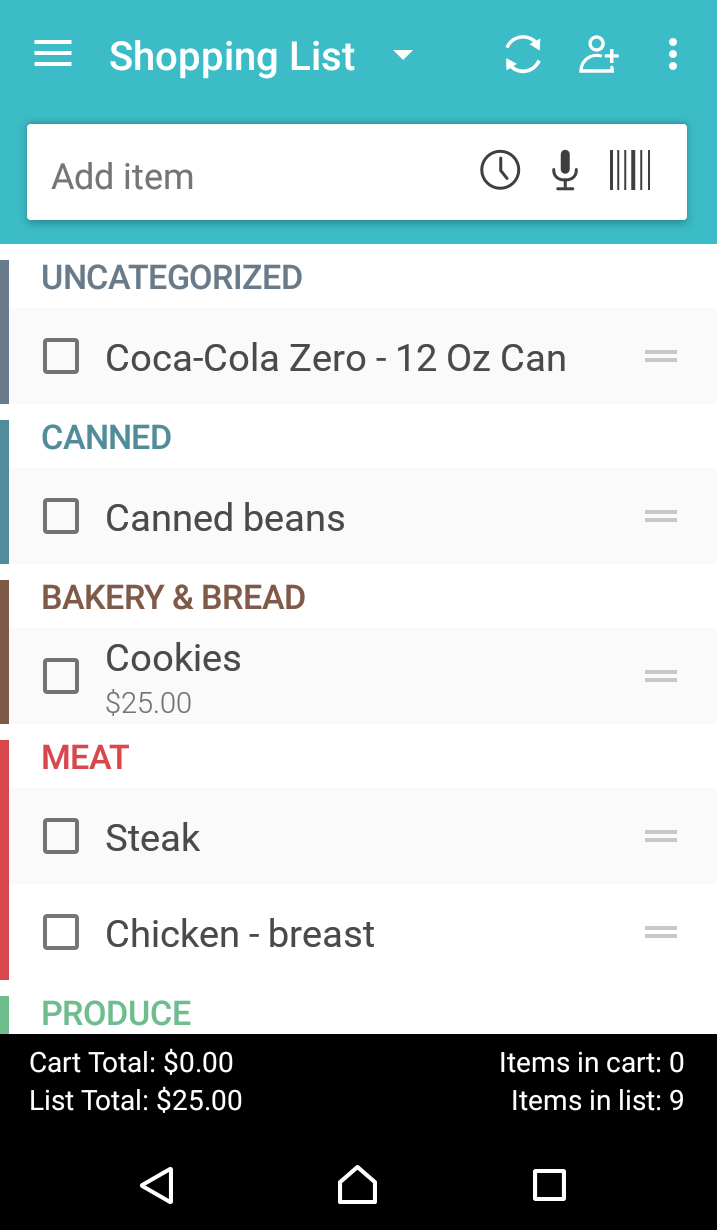Tick the Steak checkbox

61,836
